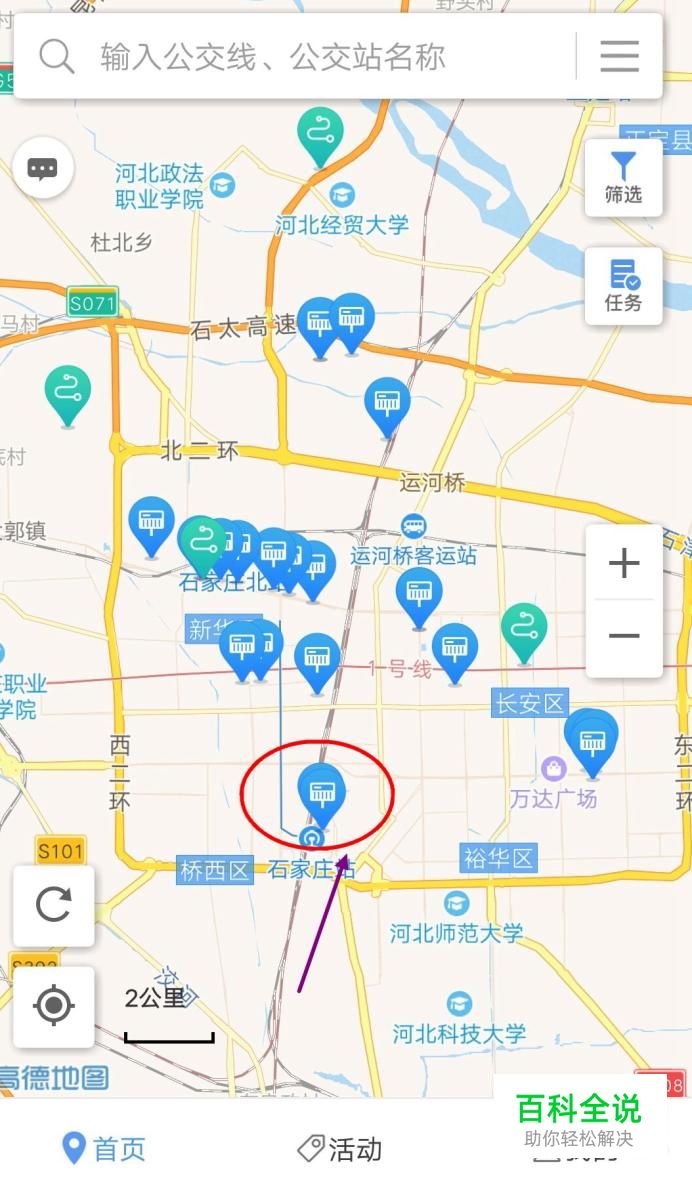
Task: Switch to the 首页 tab
Action: coord(104,1148)
